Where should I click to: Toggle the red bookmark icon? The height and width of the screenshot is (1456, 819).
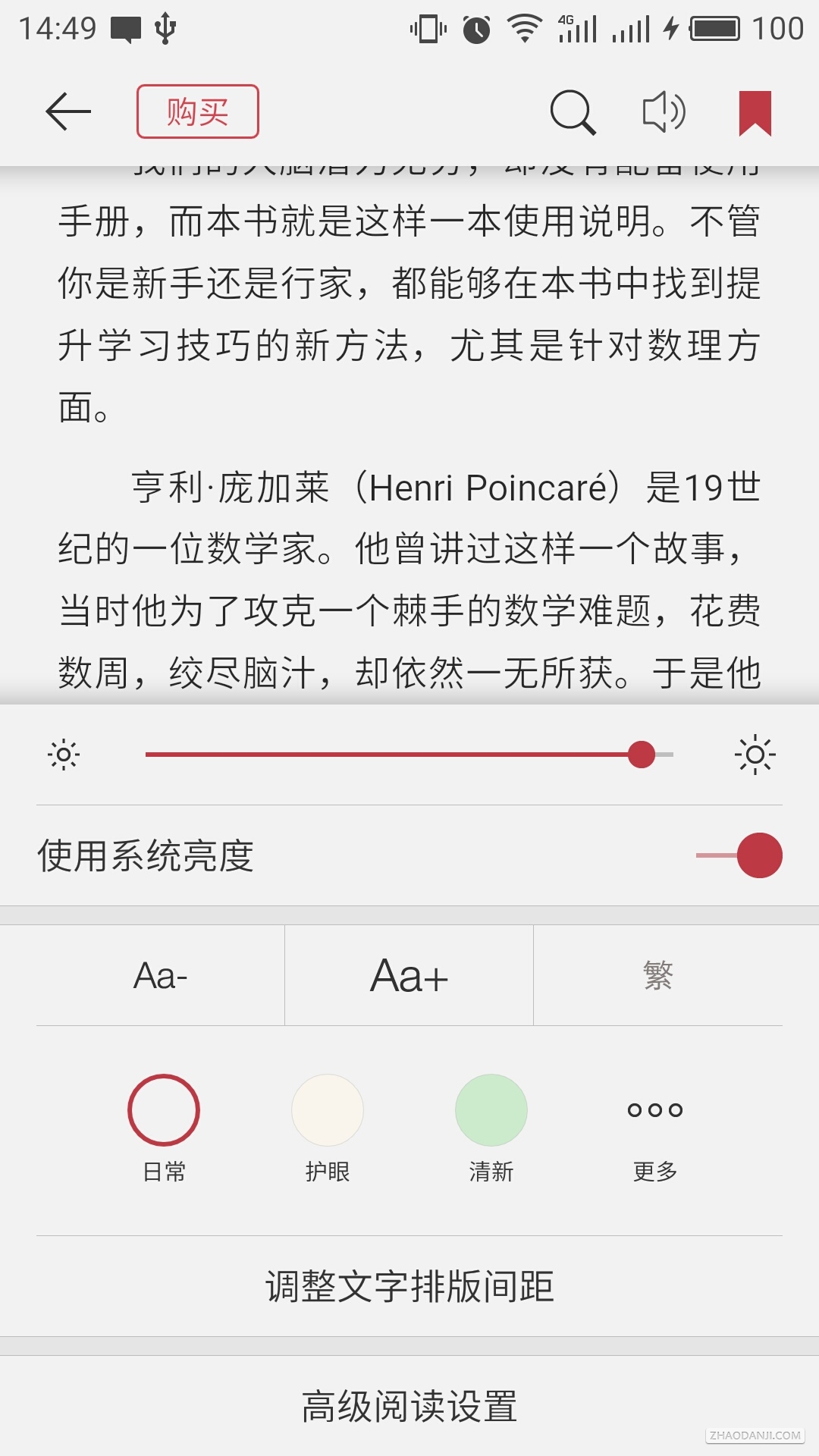(x=755, y=113)
